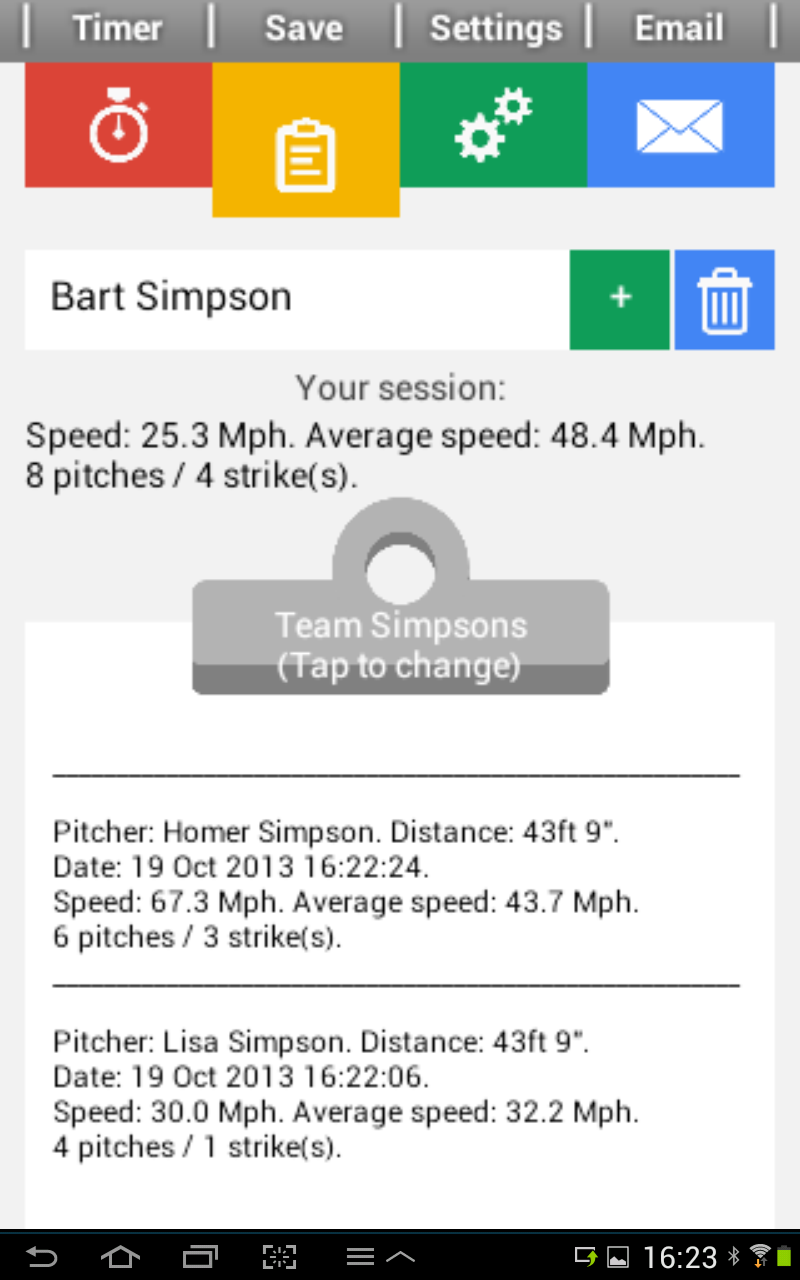The height and width of the screenshot is (1280, 800).
Task: Open the Save menu item
Action: point(303,29)
